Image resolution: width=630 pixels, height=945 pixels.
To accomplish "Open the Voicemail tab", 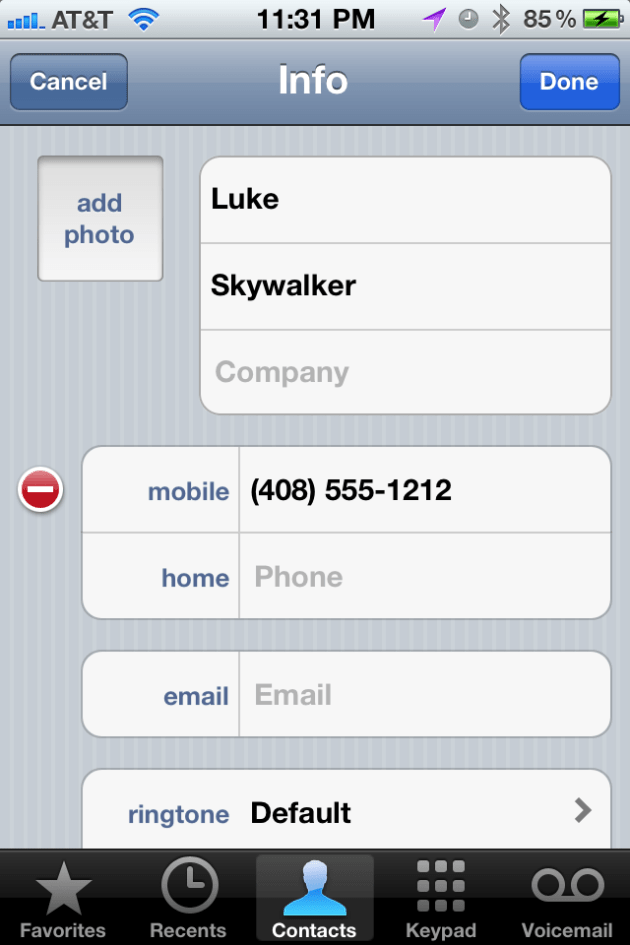I will pyautogui.click(x=567, y=898).
